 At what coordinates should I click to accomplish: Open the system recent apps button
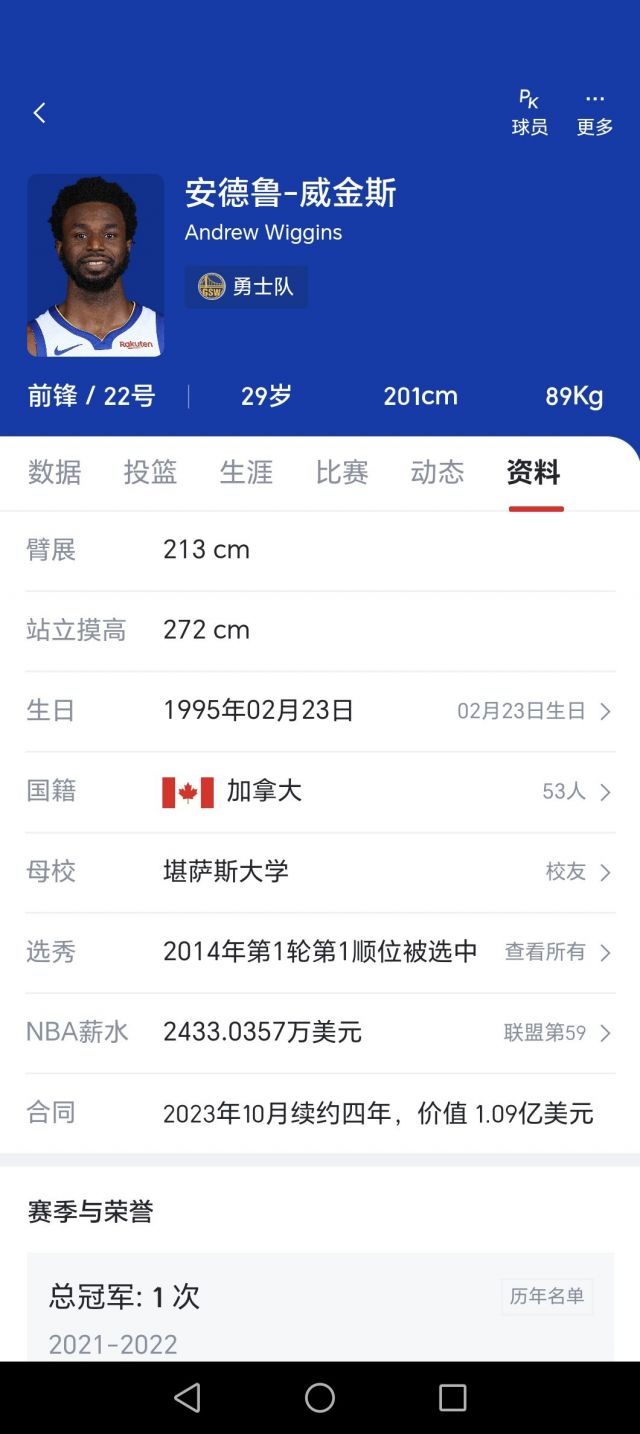pyautogui.click(x=453, y=1397)
